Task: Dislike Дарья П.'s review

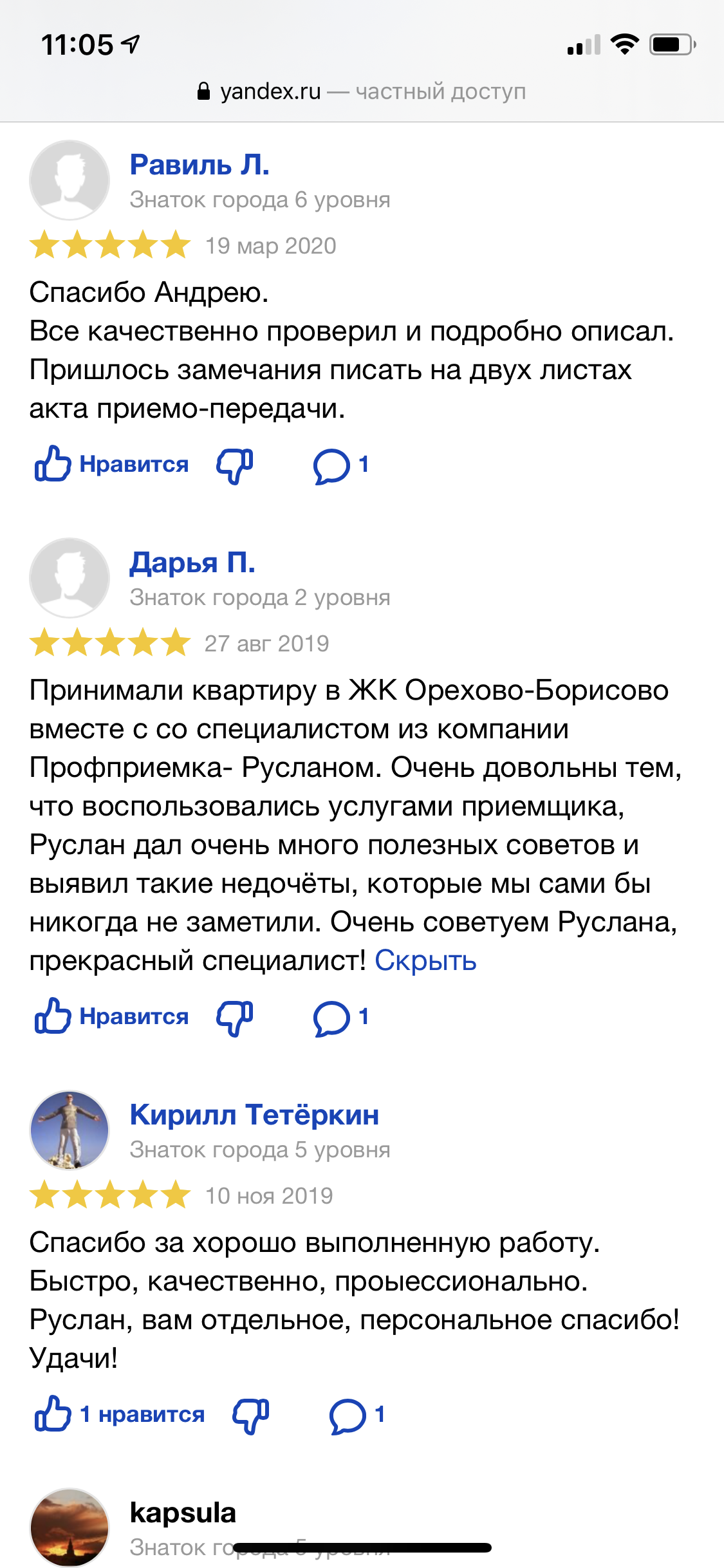Action: pyautogui.click(x=235, y=1017)
